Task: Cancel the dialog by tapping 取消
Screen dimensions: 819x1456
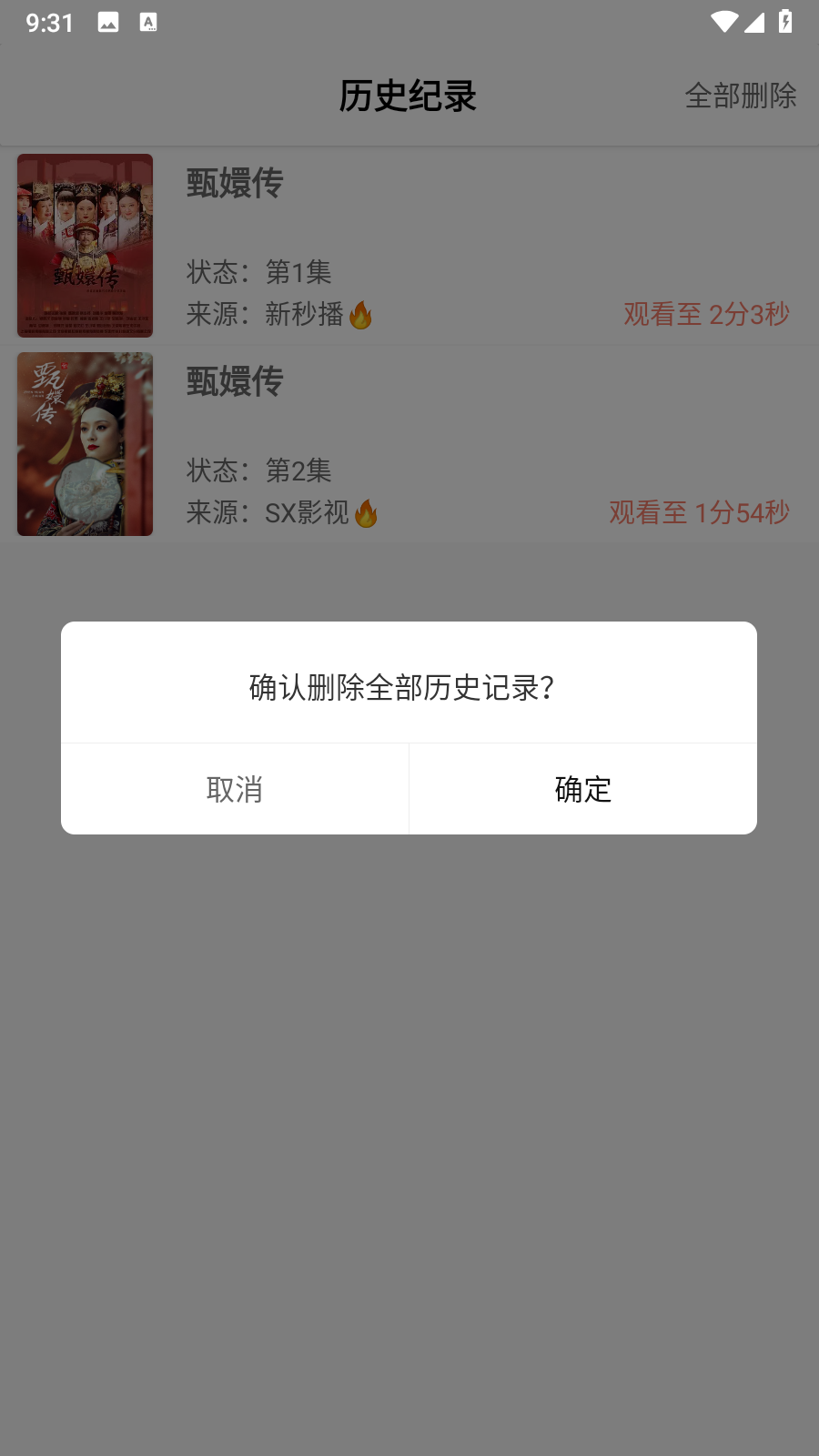Action: tap(234, 788)
